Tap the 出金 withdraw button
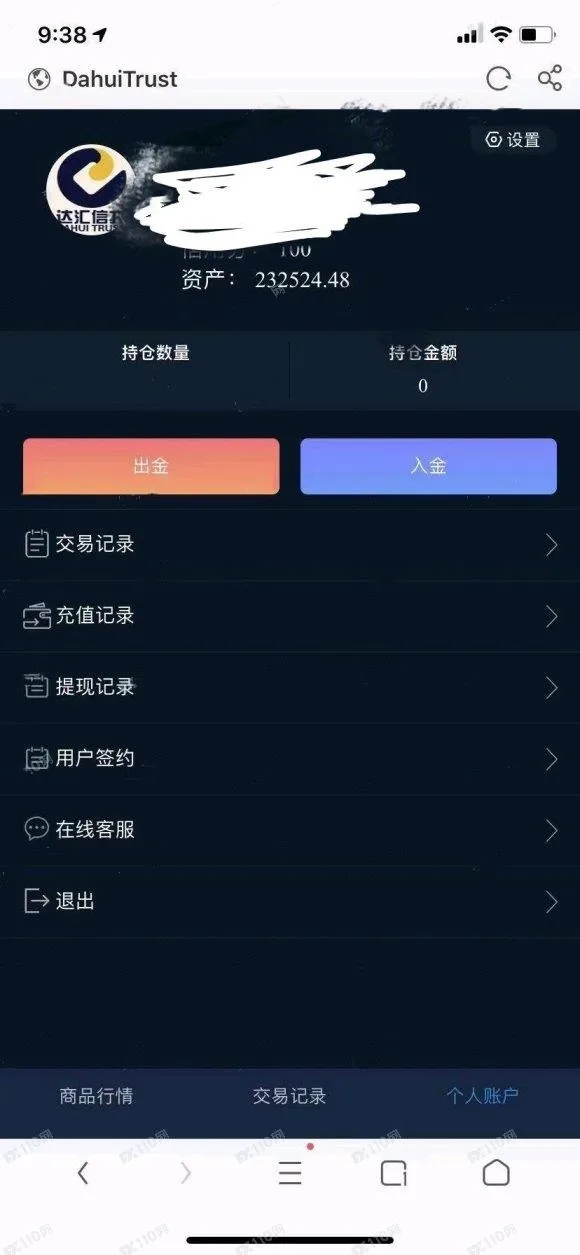The image size is (580, 1255). [151, 466]
